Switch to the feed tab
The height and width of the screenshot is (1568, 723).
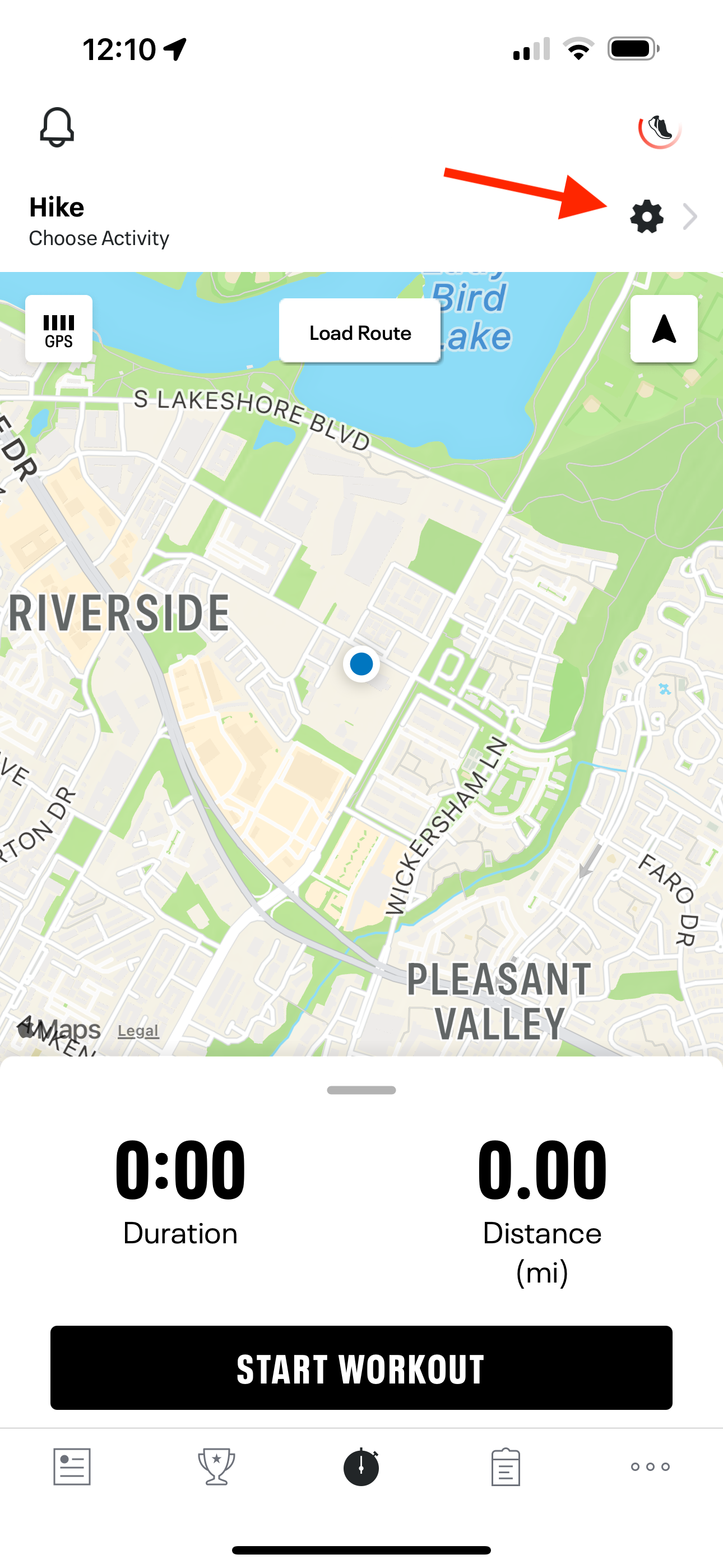tap(72, 1466)
